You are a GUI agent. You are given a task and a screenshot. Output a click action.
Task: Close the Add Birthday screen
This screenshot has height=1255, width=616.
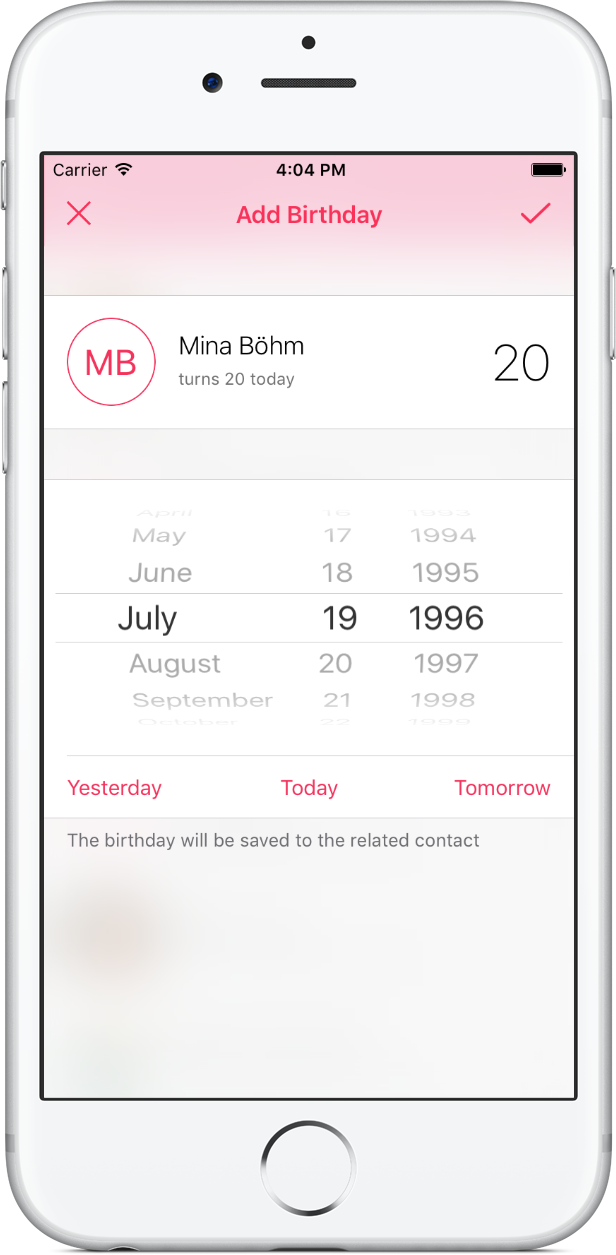coord(79,214)
